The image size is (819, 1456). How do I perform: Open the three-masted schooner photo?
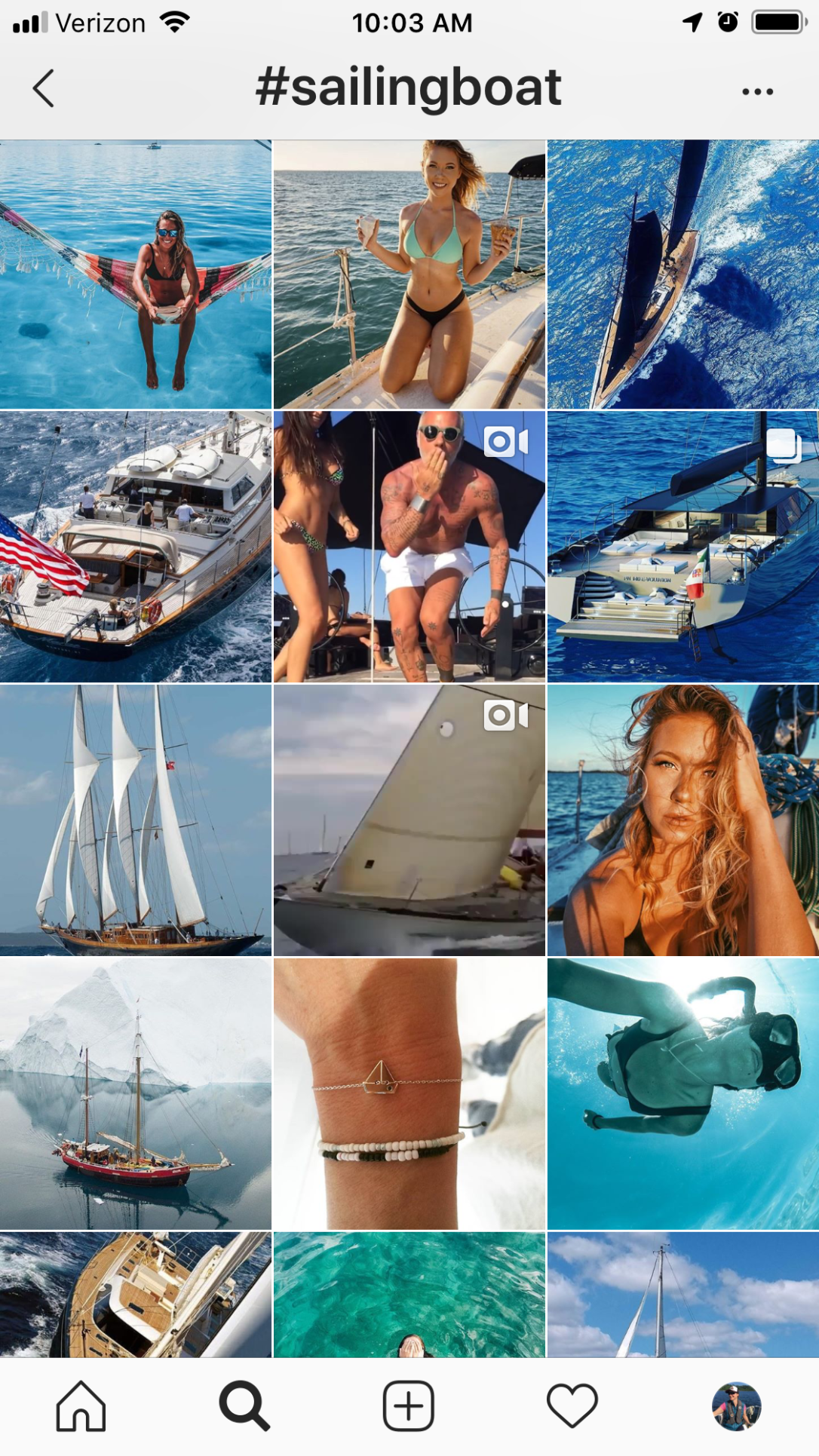click(136, 820)
